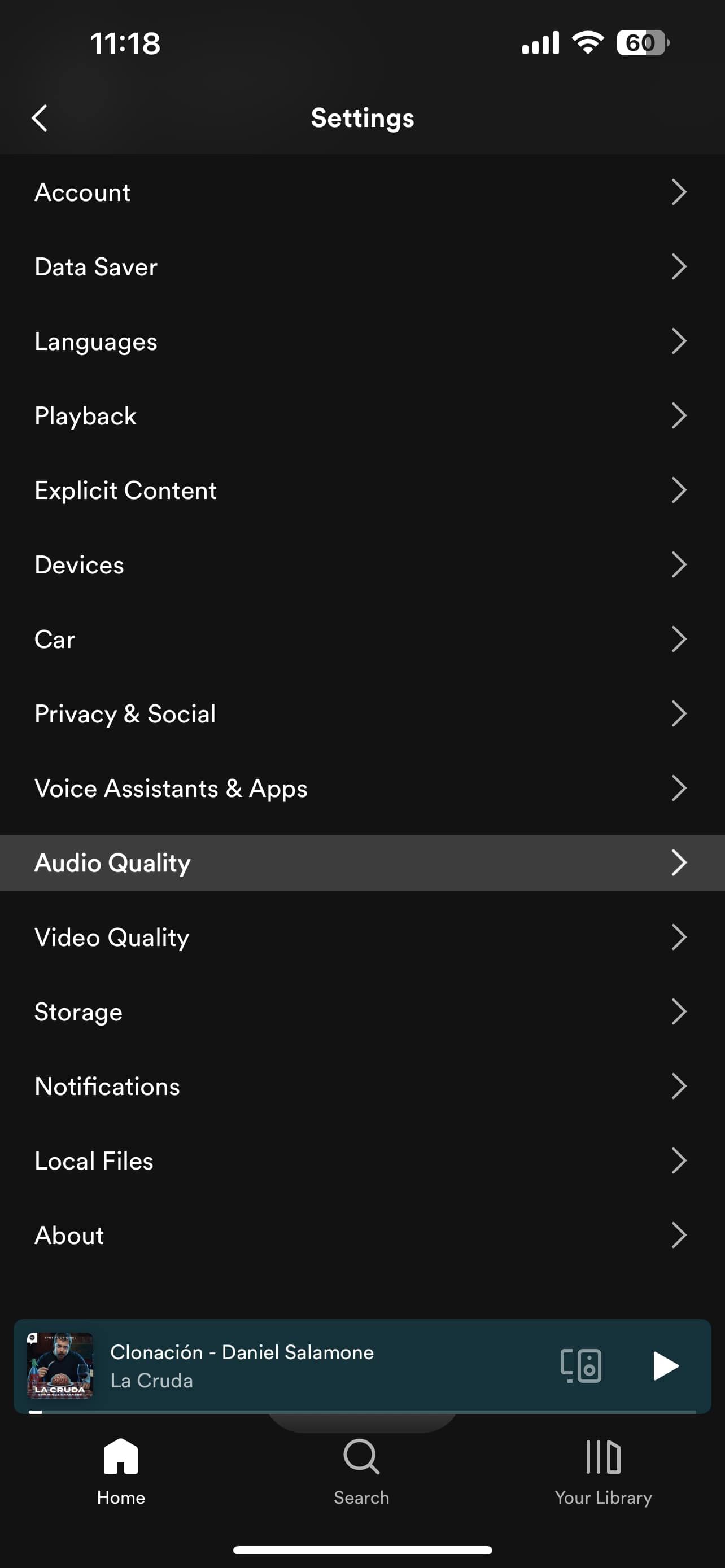725x1568 pixels.
Task: Expand the Audio Quality settings
Action: coord(362,862)
